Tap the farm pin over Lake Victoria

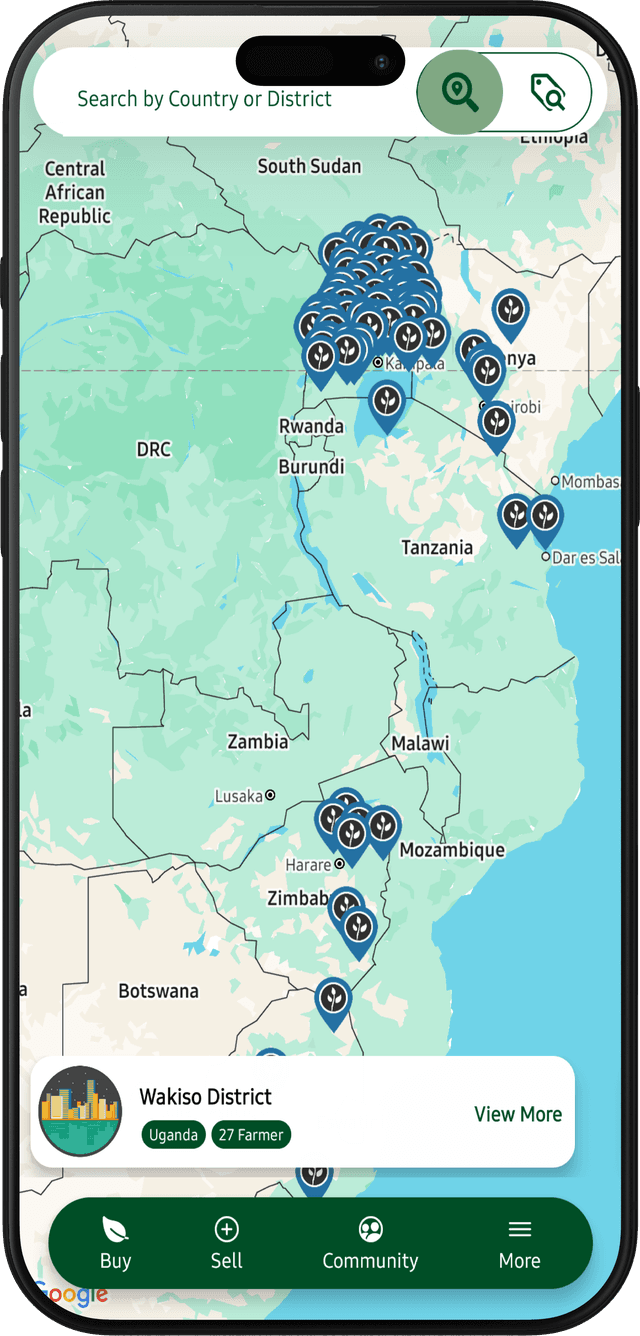387,402
